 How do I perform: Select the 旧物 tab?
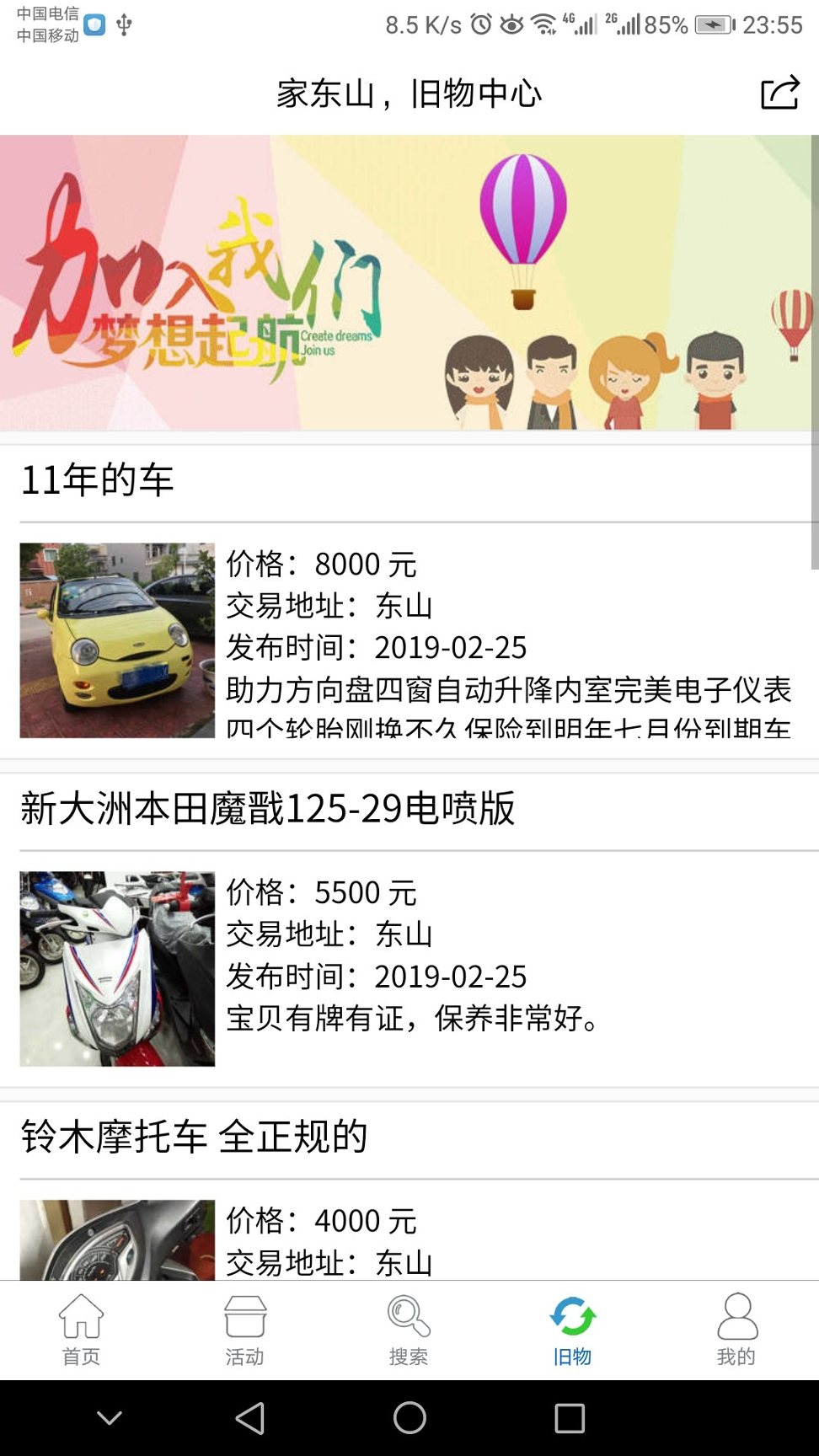tap(573, 1330)
